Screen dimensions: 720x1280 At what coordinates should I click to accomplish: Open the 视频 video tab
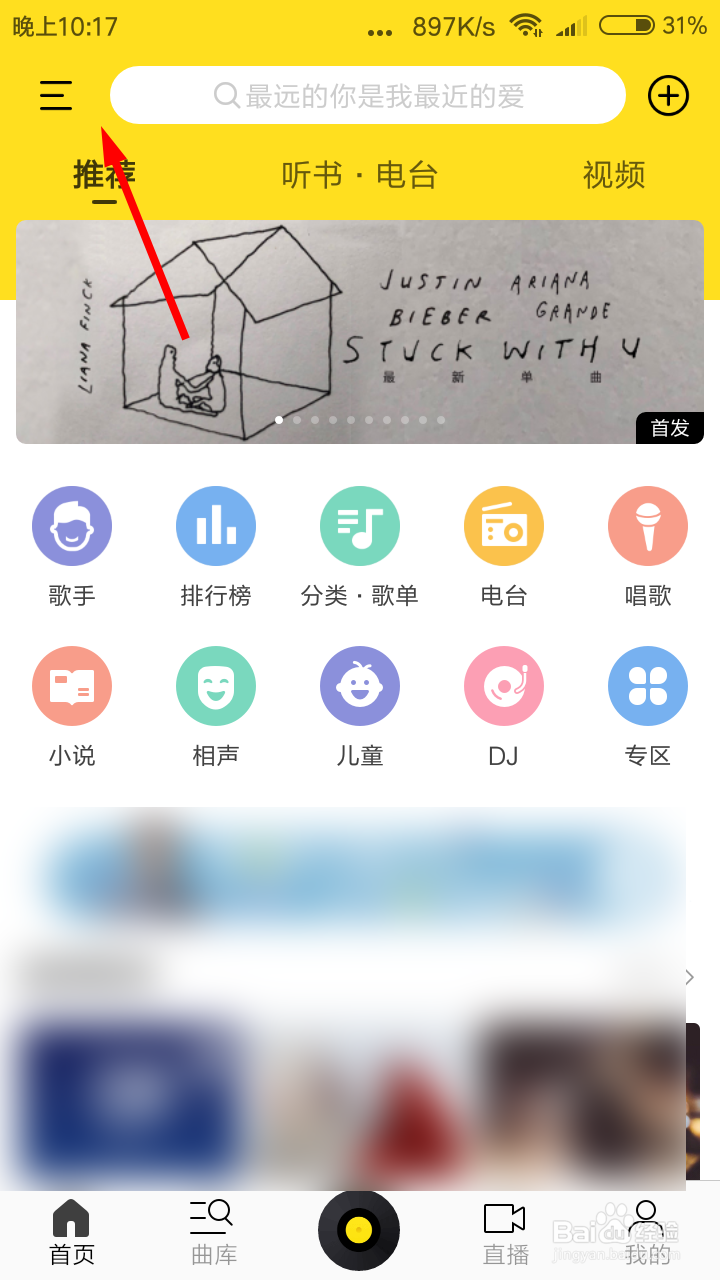(x=612, y=175)
